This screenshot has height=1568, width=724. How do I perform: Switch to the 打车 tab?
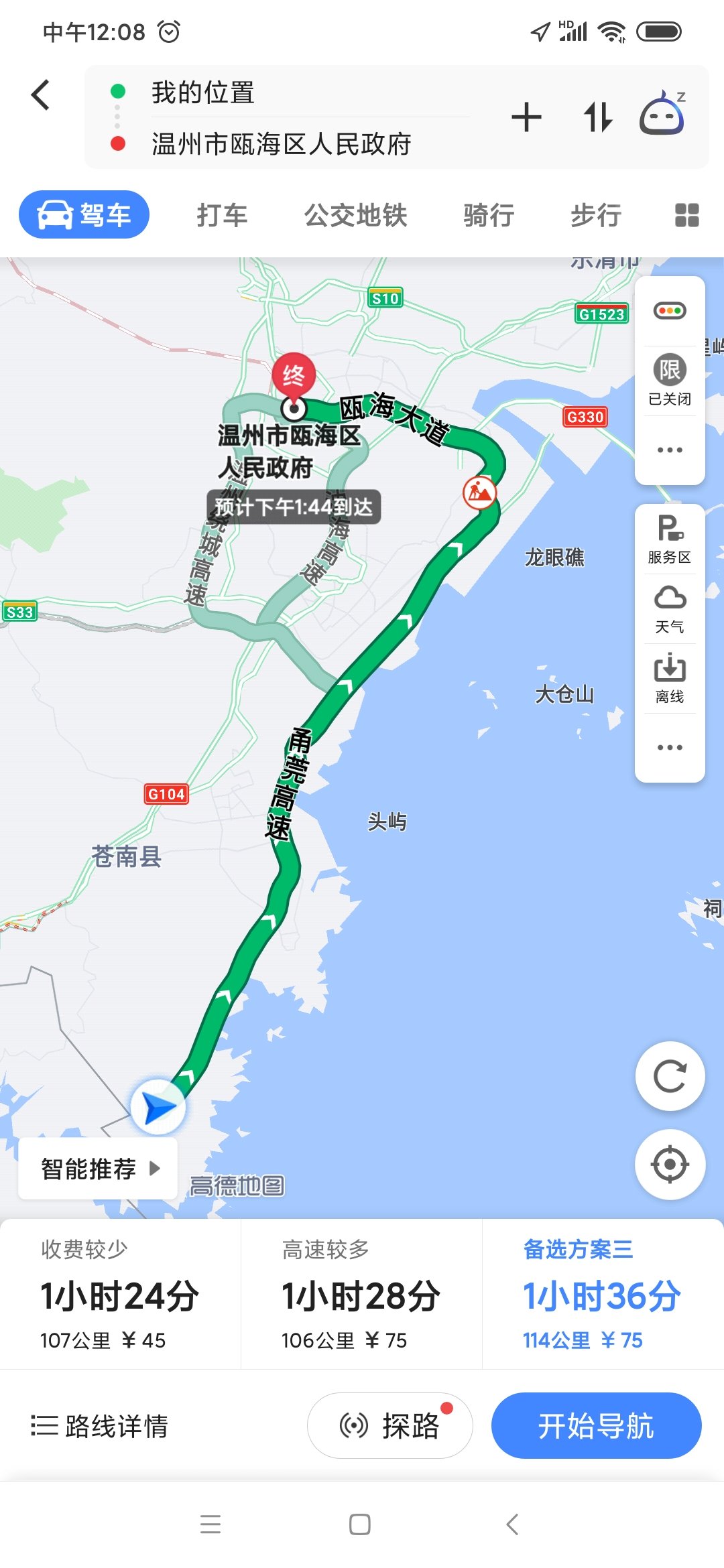222,215
